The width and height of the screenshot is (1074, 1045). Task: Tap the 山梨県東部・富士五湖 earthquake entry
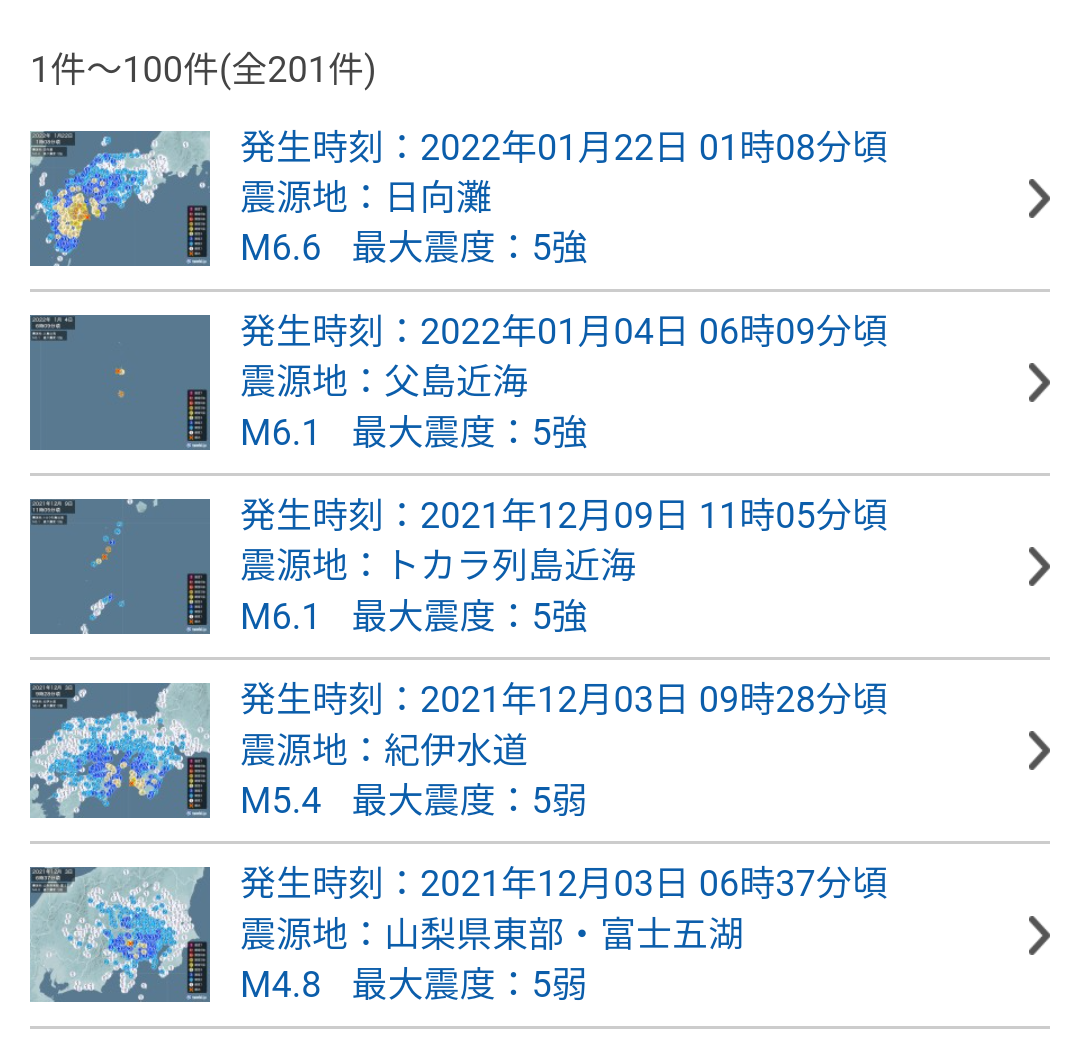tap(540, 934)
